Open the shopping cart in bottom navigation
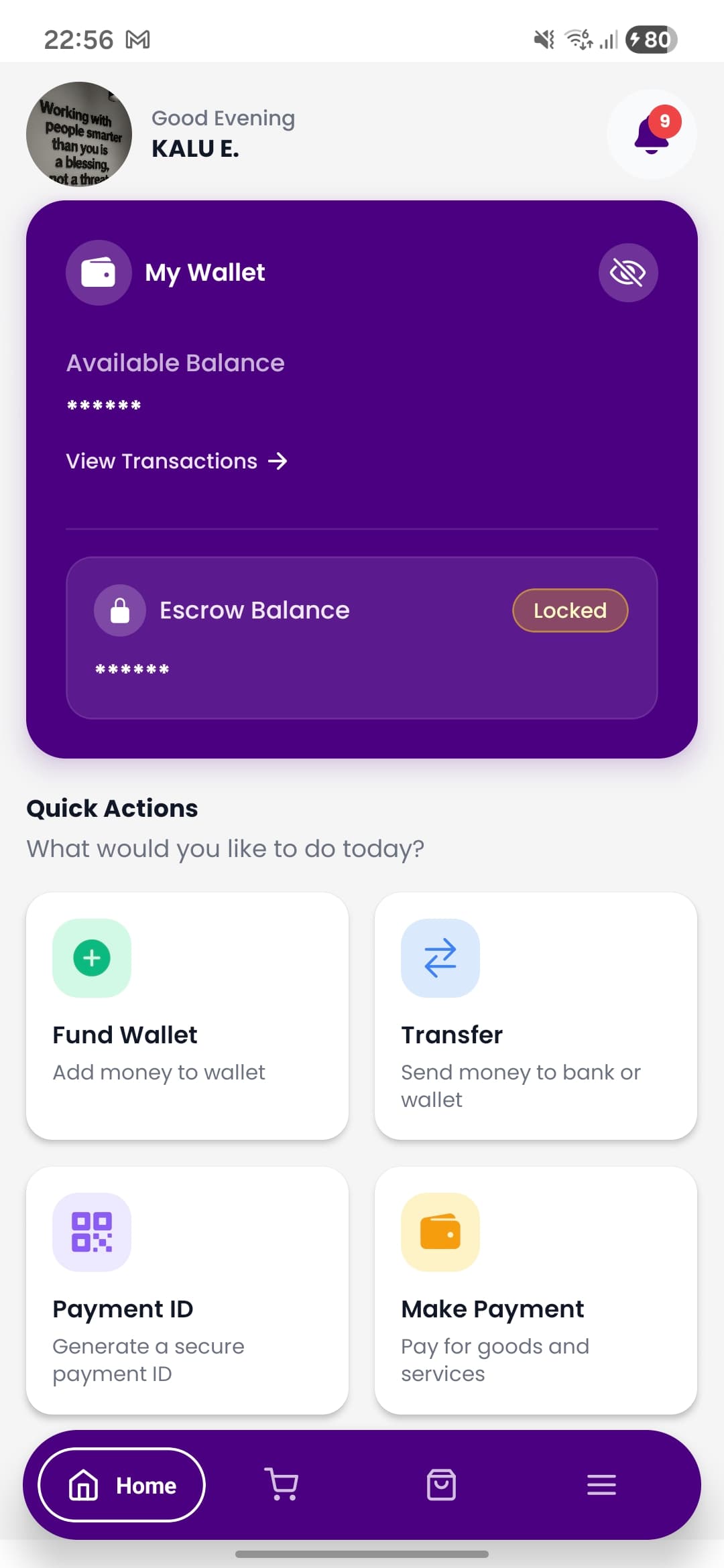Screen dimensions: 724x1568 point(281,1484)
